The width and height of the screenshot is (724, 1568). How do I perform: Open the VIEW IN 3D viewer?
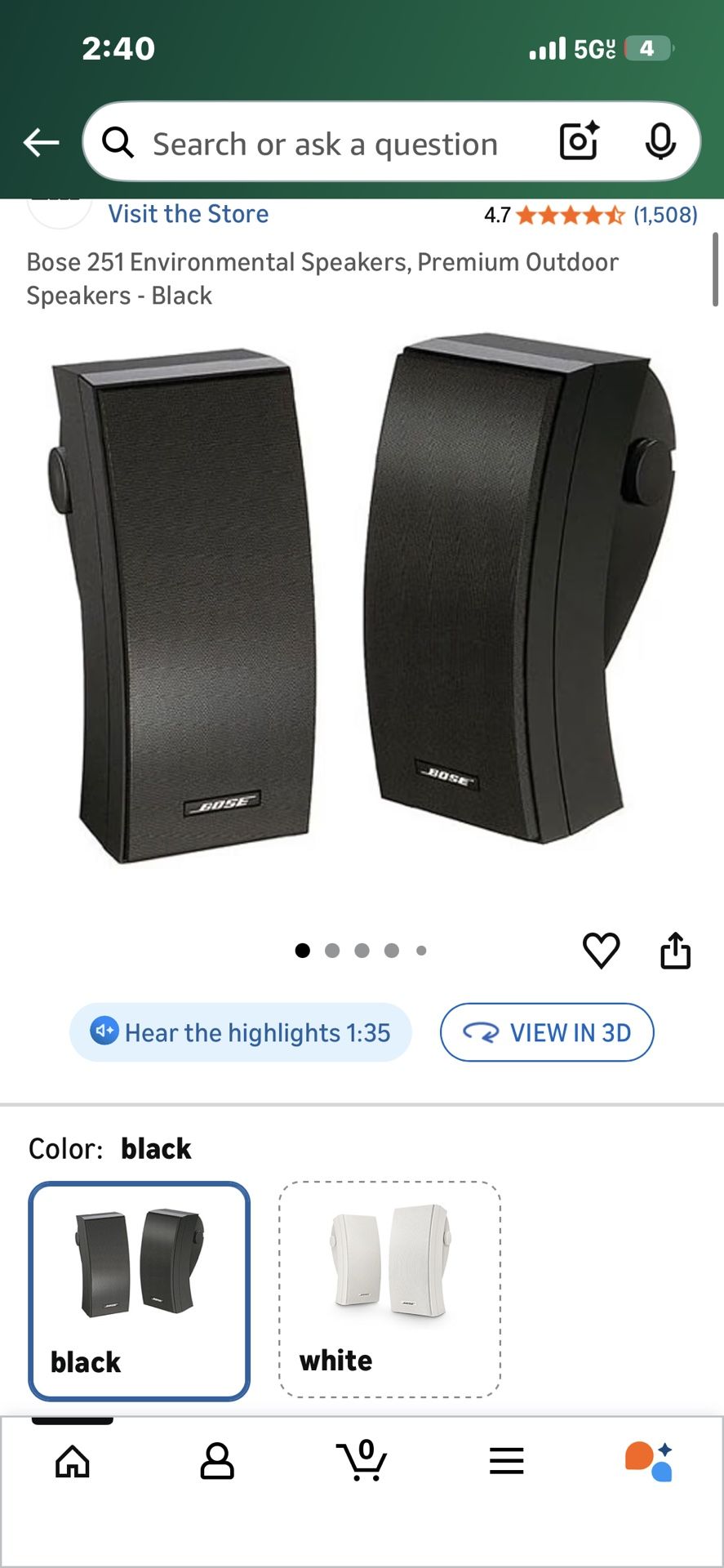547,1032
